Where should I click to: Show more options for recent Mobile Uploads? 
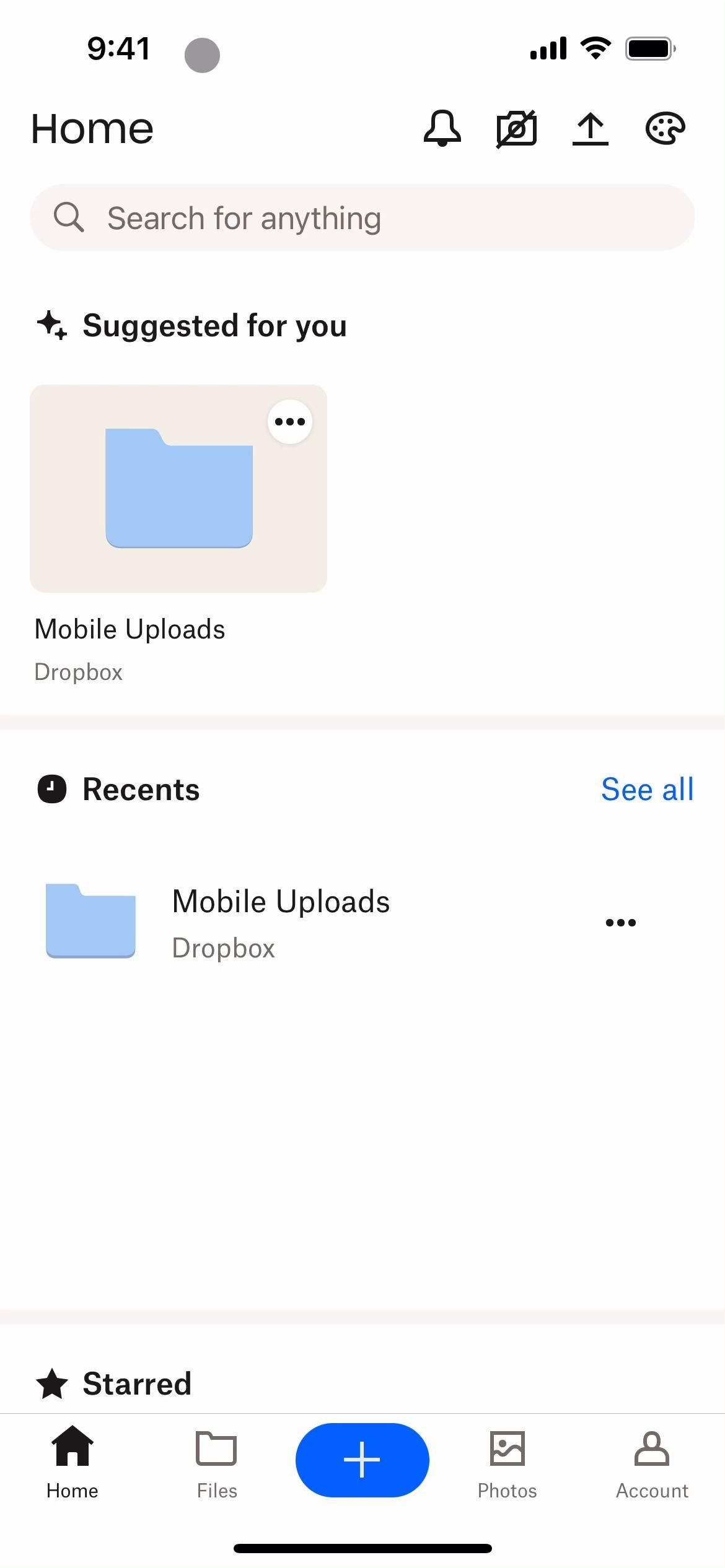click(620, 923)
